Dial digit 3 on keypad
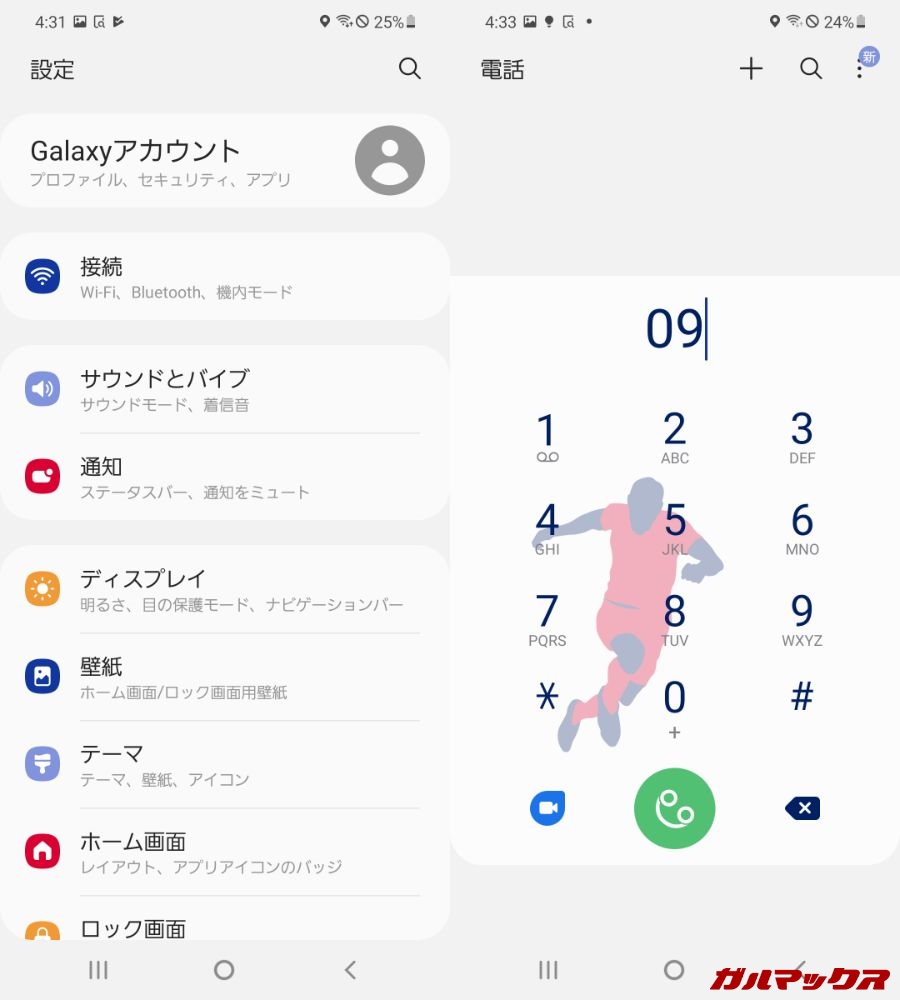Image resolution: width=900 pixels, height=1000 pixels. (802, 438)
